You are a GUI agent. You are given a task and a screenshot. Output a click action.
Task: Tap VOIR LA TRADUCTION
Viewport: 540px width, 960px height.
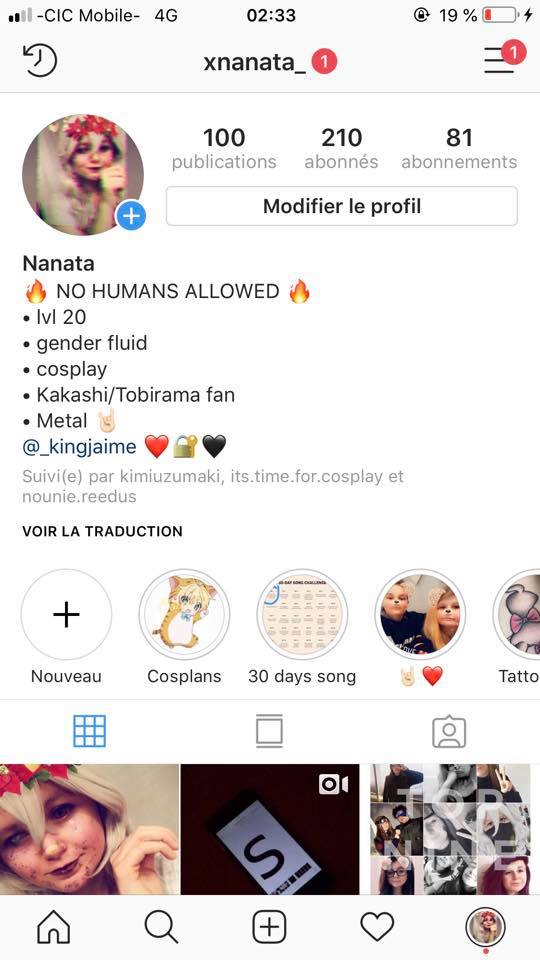click(x=102, y=531)
